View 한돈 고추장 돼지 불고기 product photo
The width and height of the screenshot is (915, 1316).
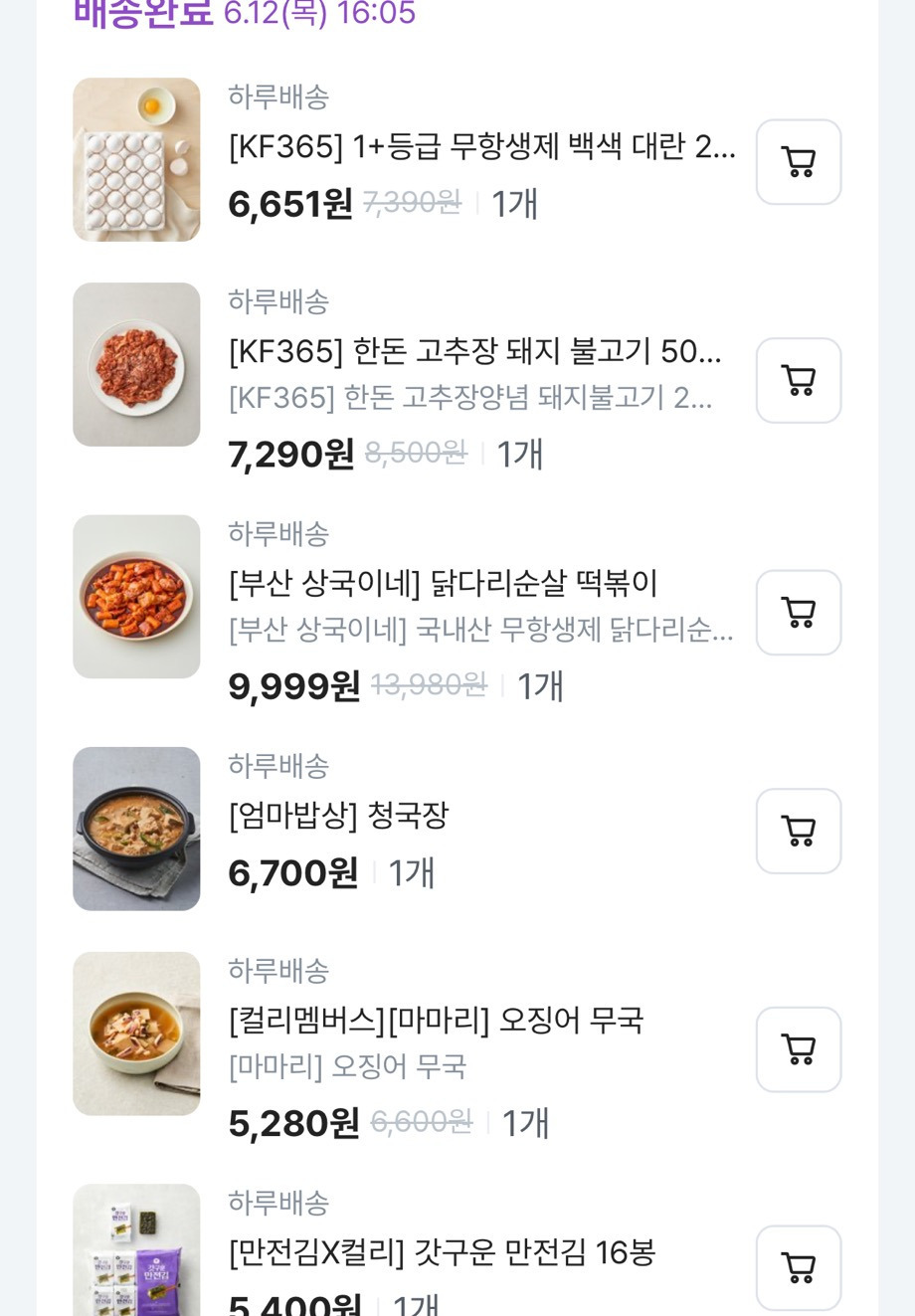click(136, 365)
